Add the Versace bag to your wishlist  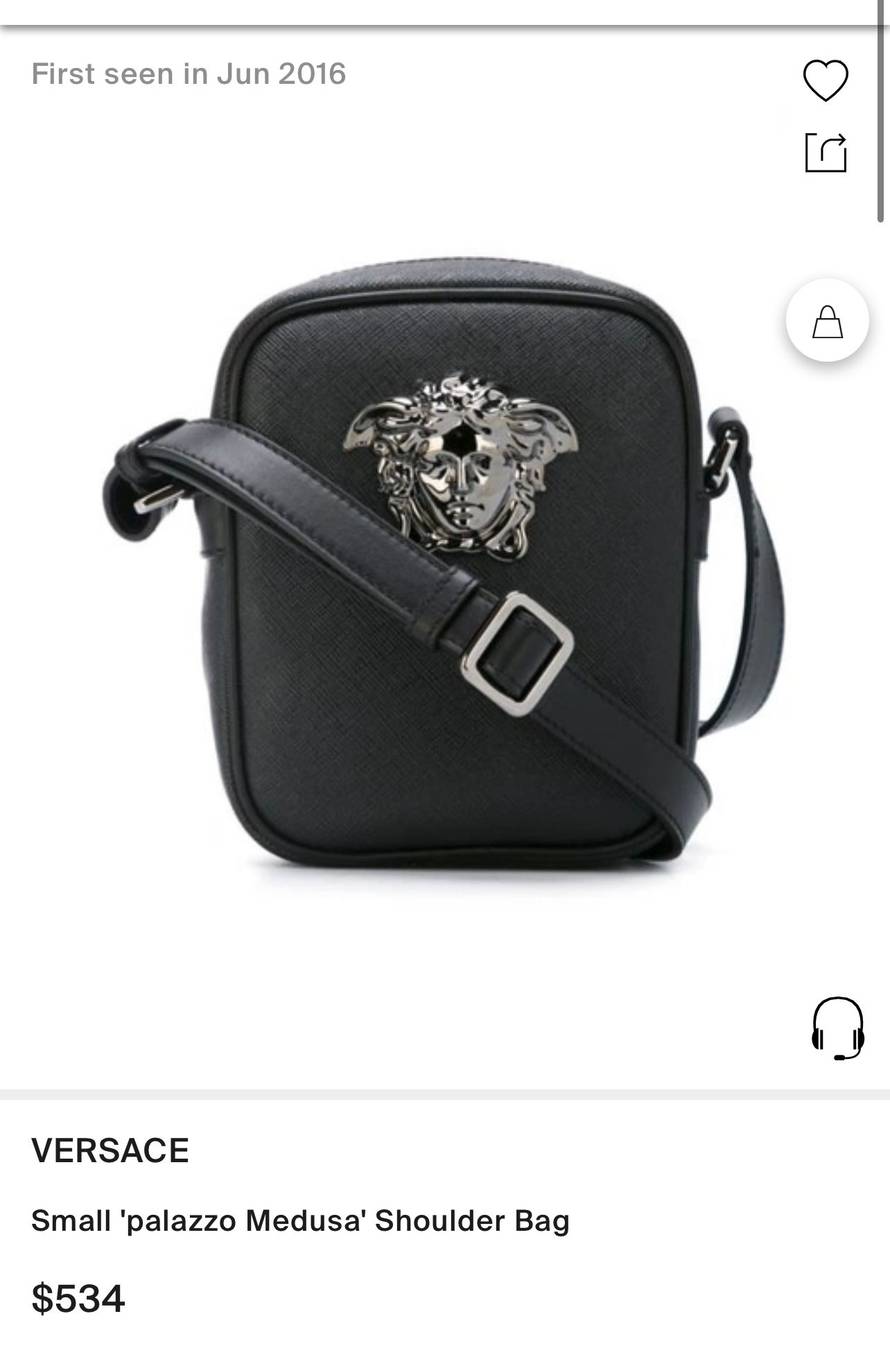(826, 80)
